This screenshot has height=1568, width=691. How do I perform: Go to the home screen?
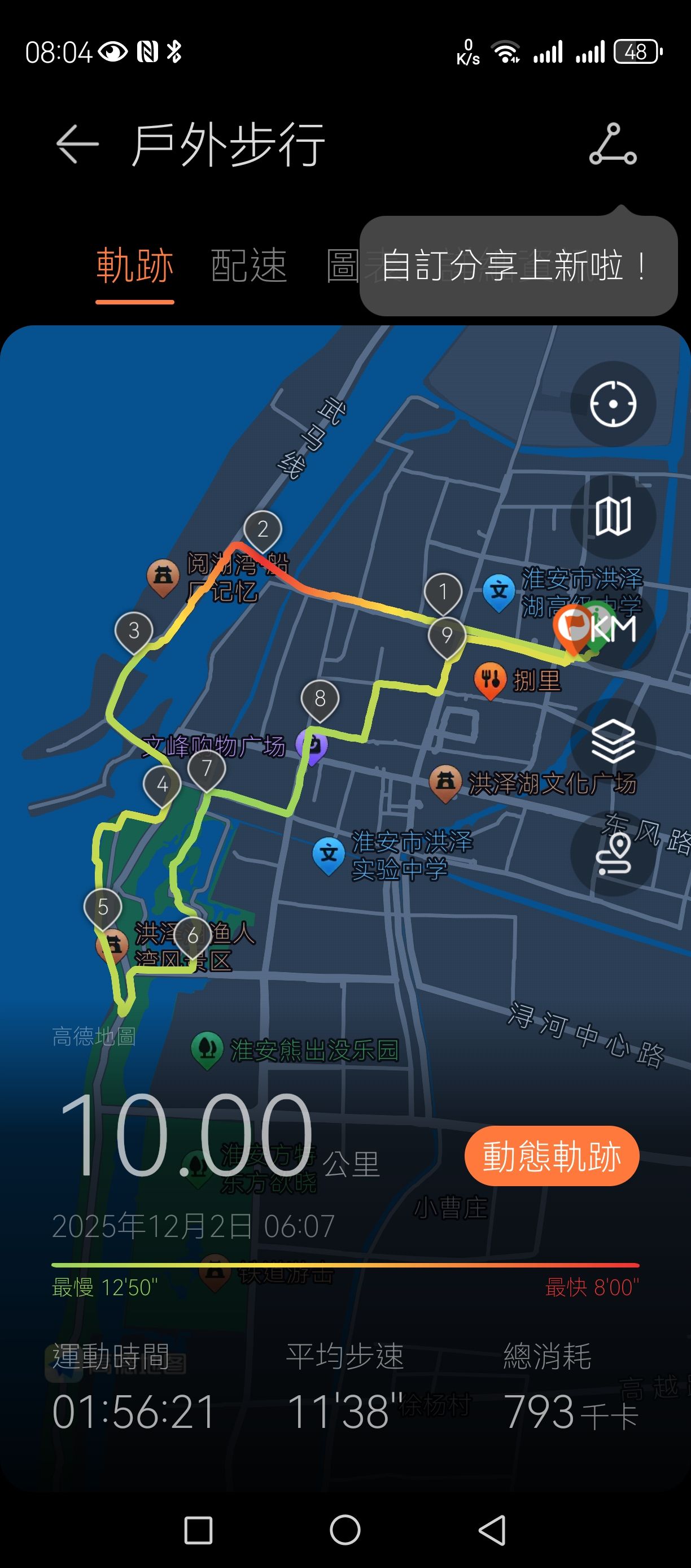345,1530
